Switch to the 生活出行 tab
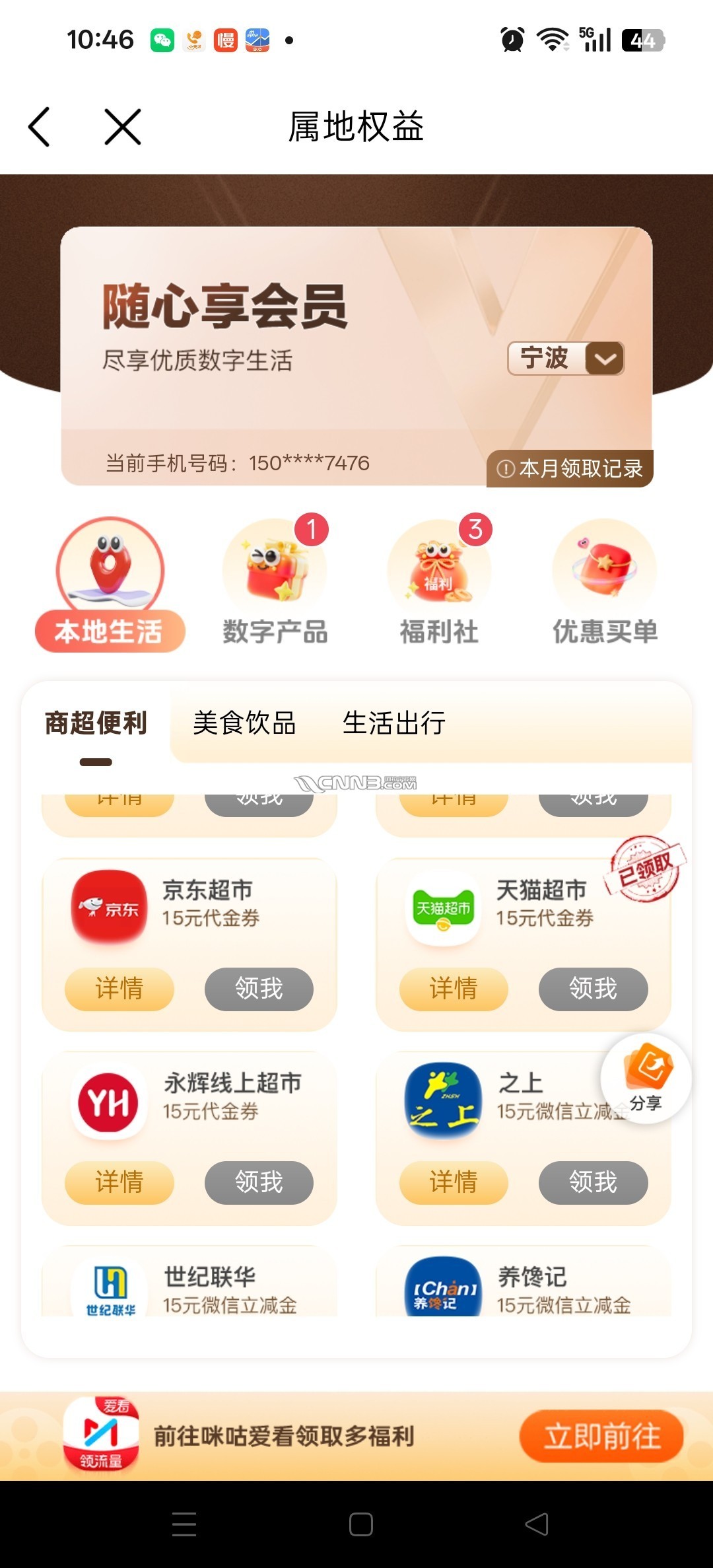The height and width of the screenshot is (1568, 713). 394,723
